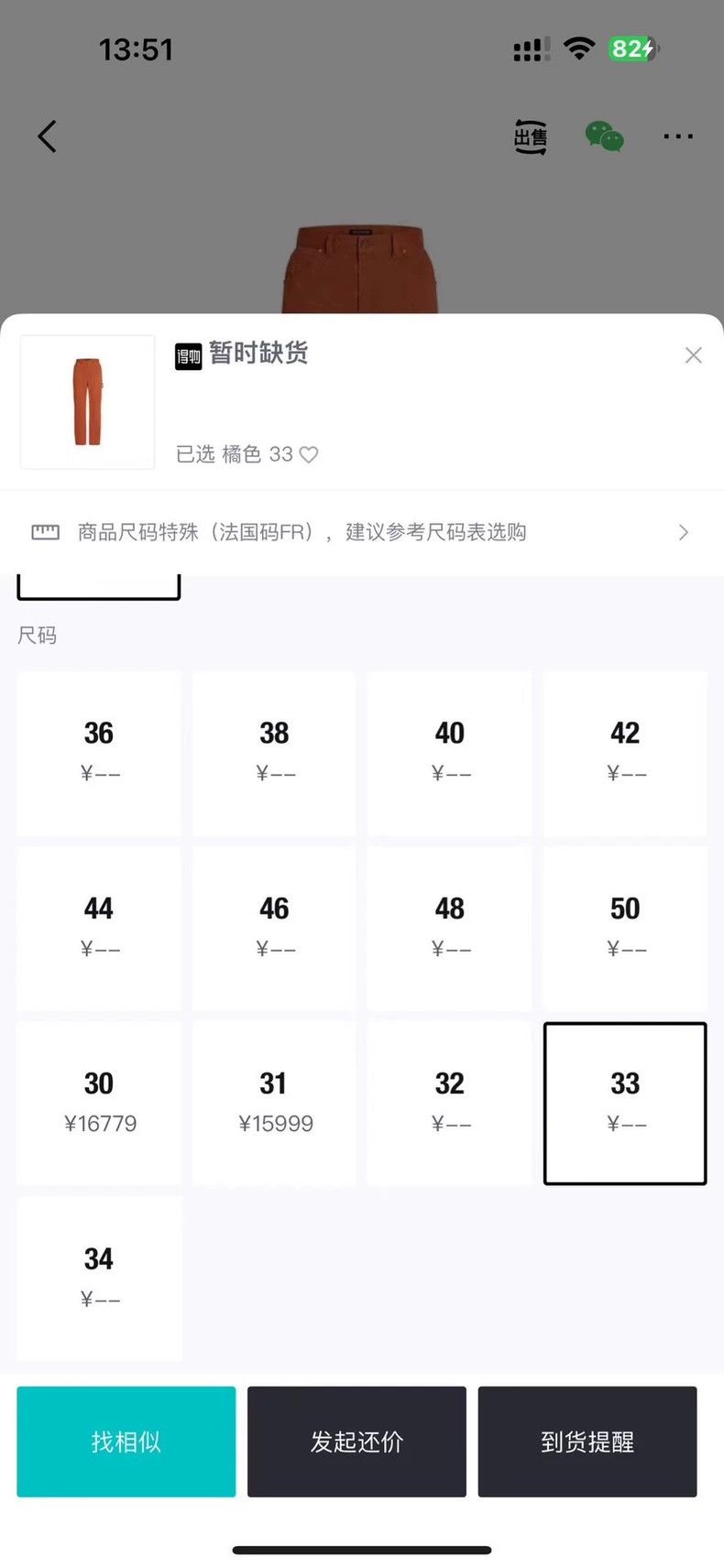Pick size 40
Viewport: 724px width, 1568px height.
[449, 753]
